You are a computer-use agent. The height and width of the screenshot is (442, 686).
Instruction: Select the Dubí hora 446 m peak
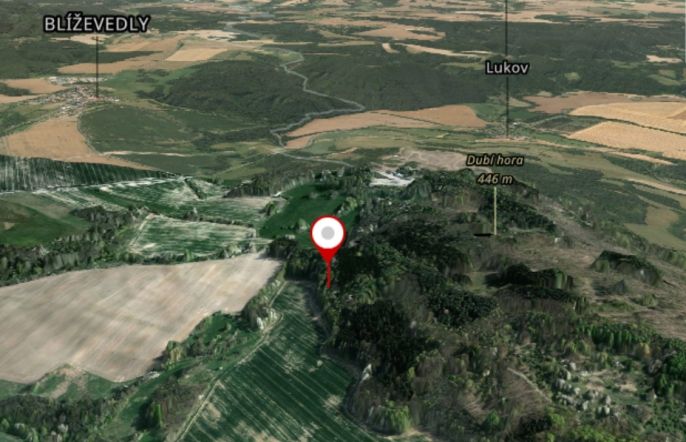point(495,166)
